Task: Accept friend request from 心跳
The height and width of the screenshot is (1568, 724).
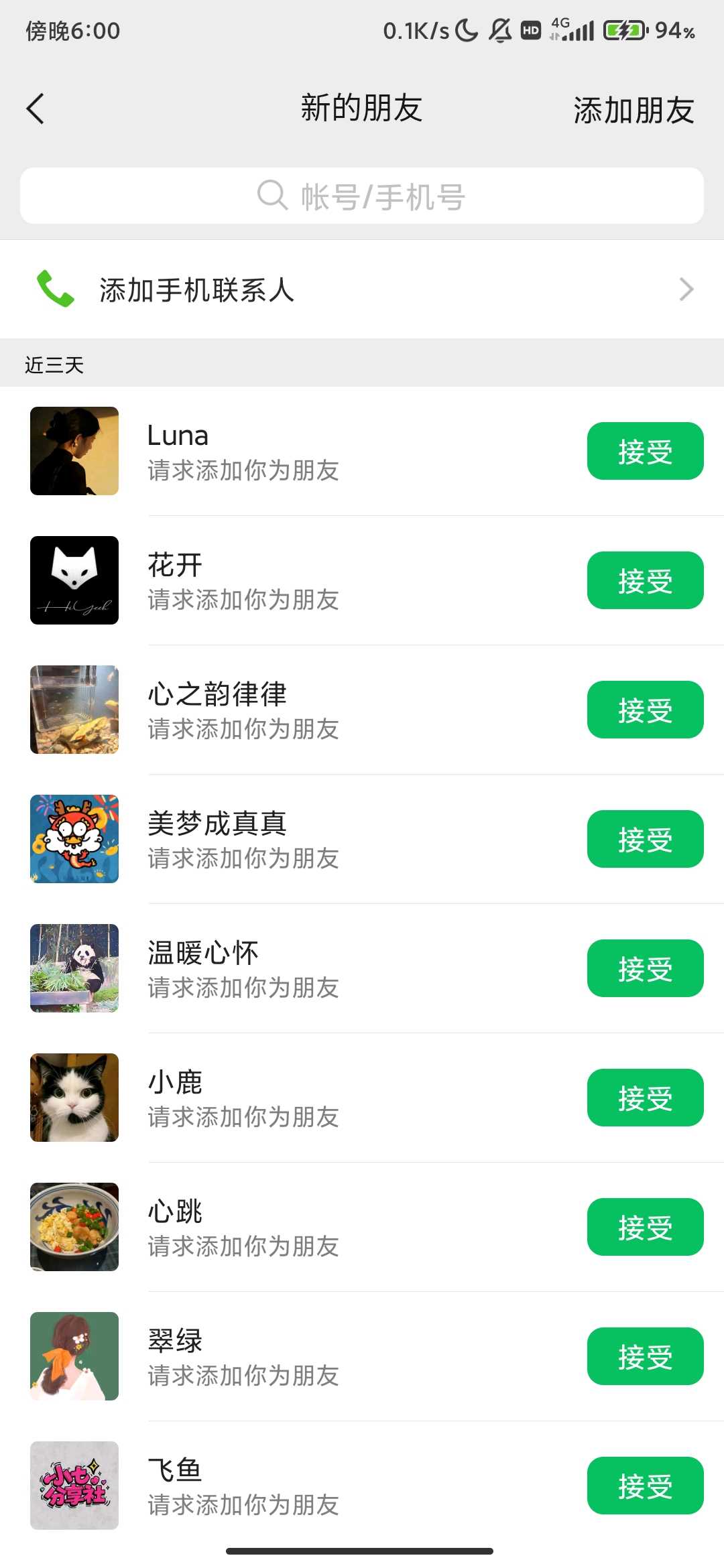Action: click(x=645, y=1227)
